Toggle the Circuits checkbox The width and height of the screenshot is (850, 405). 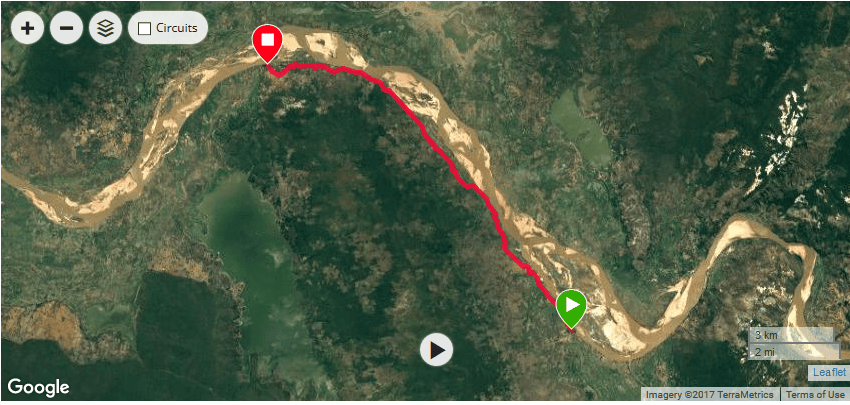[x=144, y=29]
